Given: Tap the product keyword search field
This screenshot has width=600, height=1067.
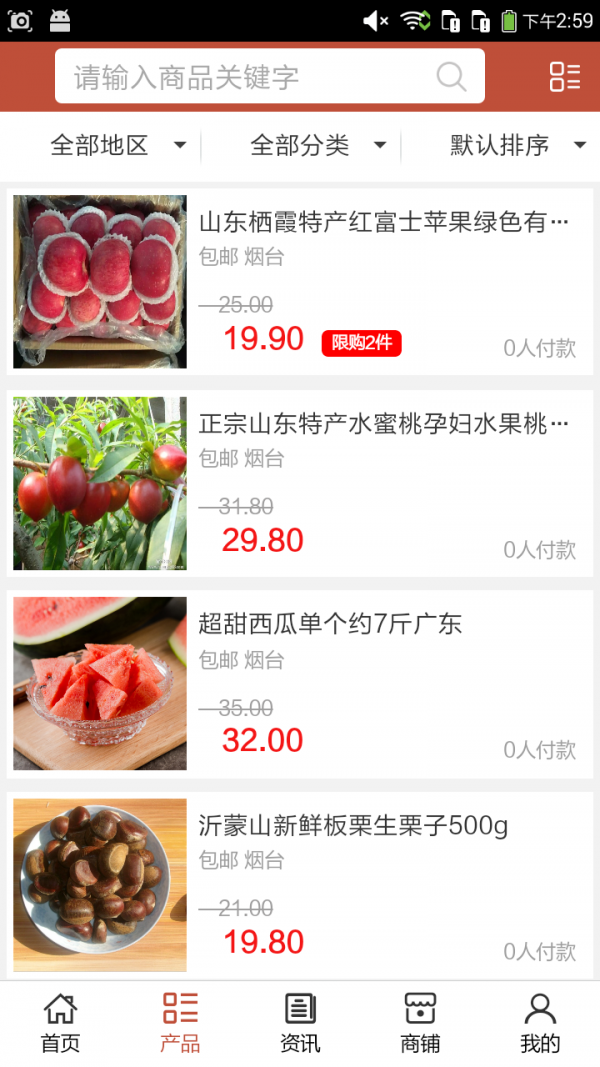Looking at the screenshot, I should click(x=250, y=77).
